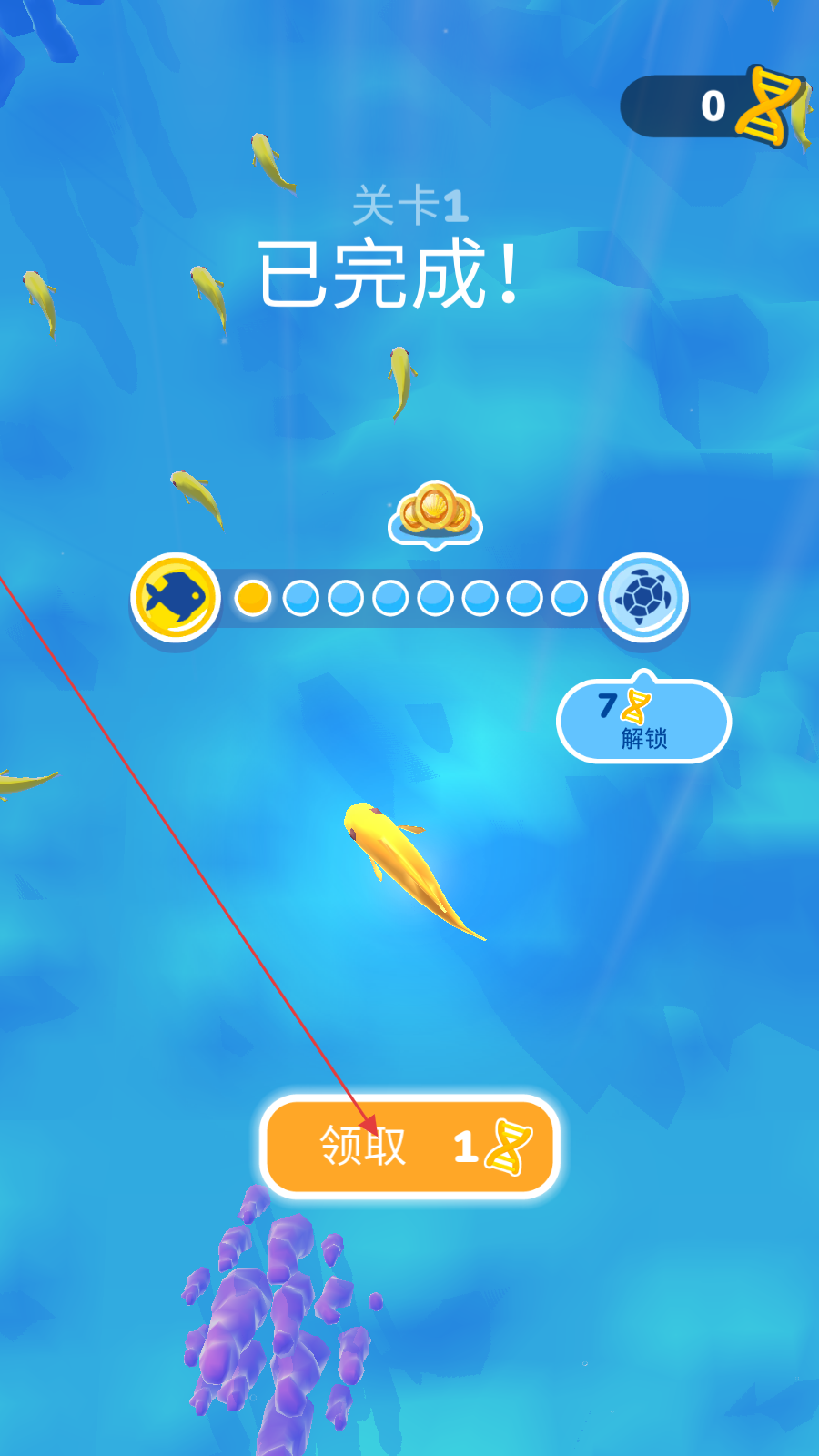Tap the 7 DNA 解锁 unlock bubble
The image size is (819, 1456).
pyautogui.click(x=643, y=721)
